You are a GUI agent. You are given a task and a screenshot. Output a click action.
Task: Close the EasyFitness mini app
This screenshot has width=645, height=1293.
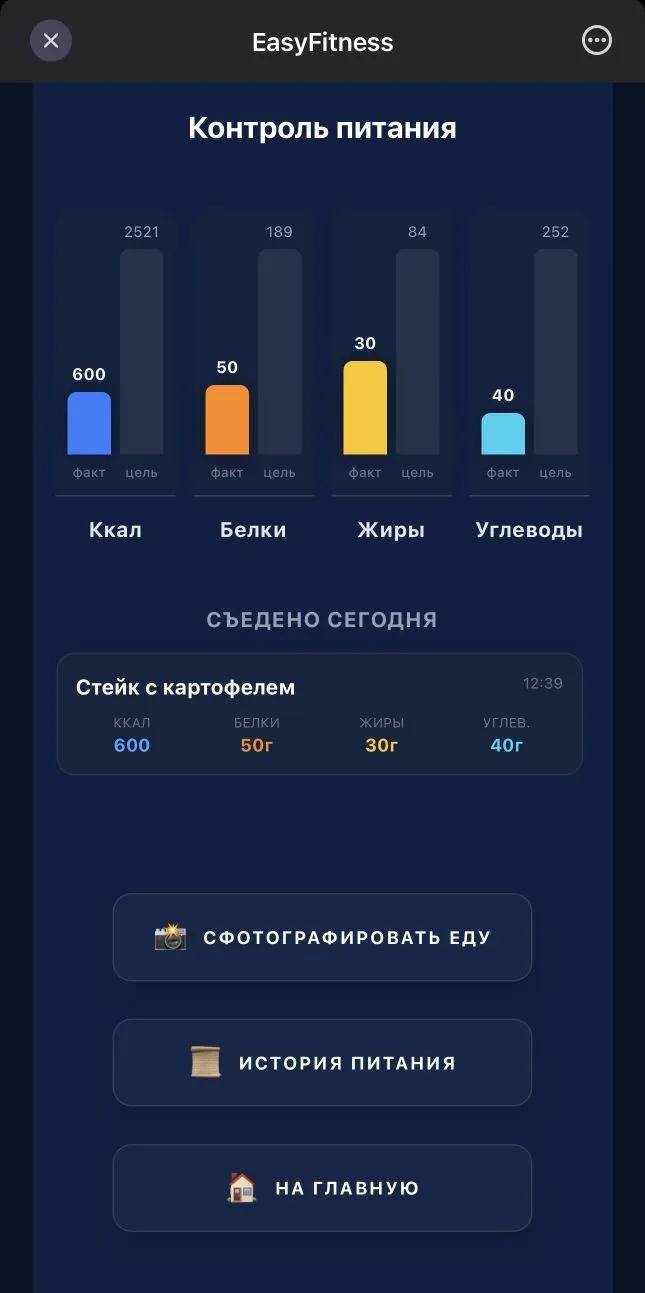51,41
